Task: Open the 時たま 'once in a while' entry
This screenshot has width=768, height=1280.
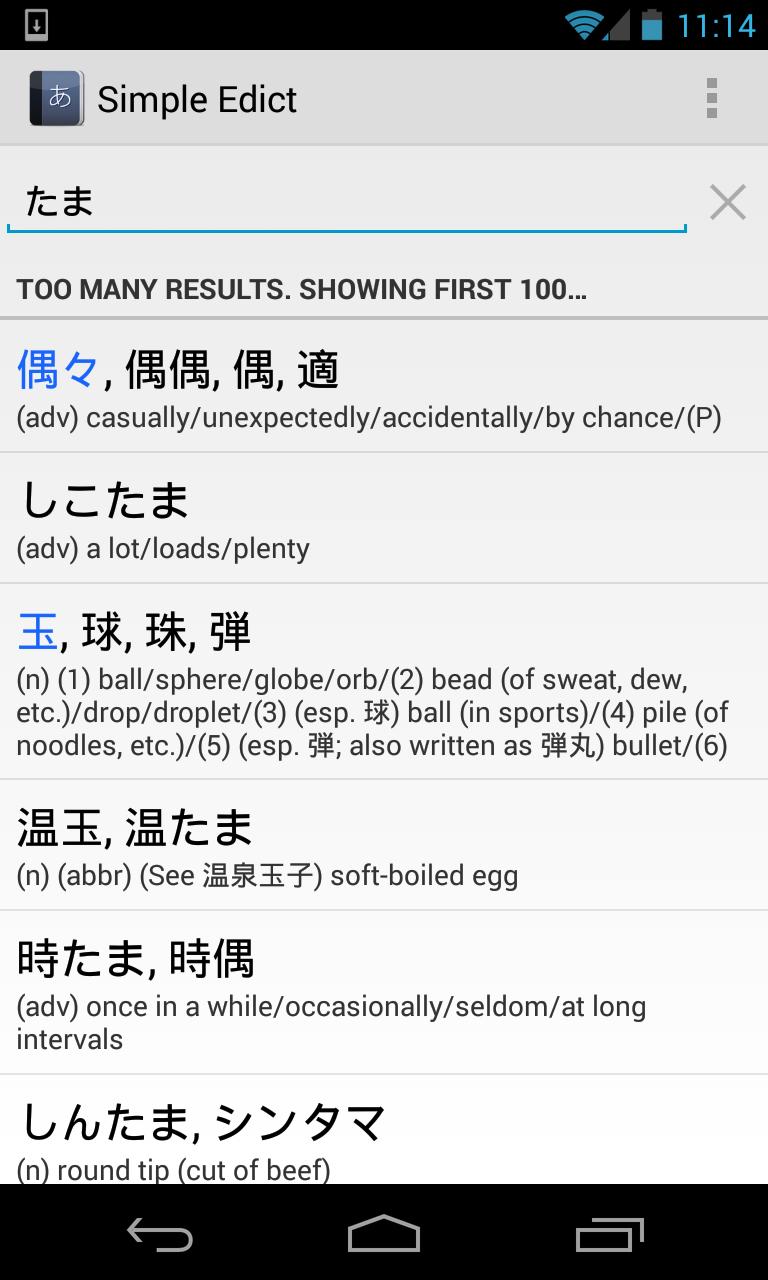Action: [x=384, y=992]
